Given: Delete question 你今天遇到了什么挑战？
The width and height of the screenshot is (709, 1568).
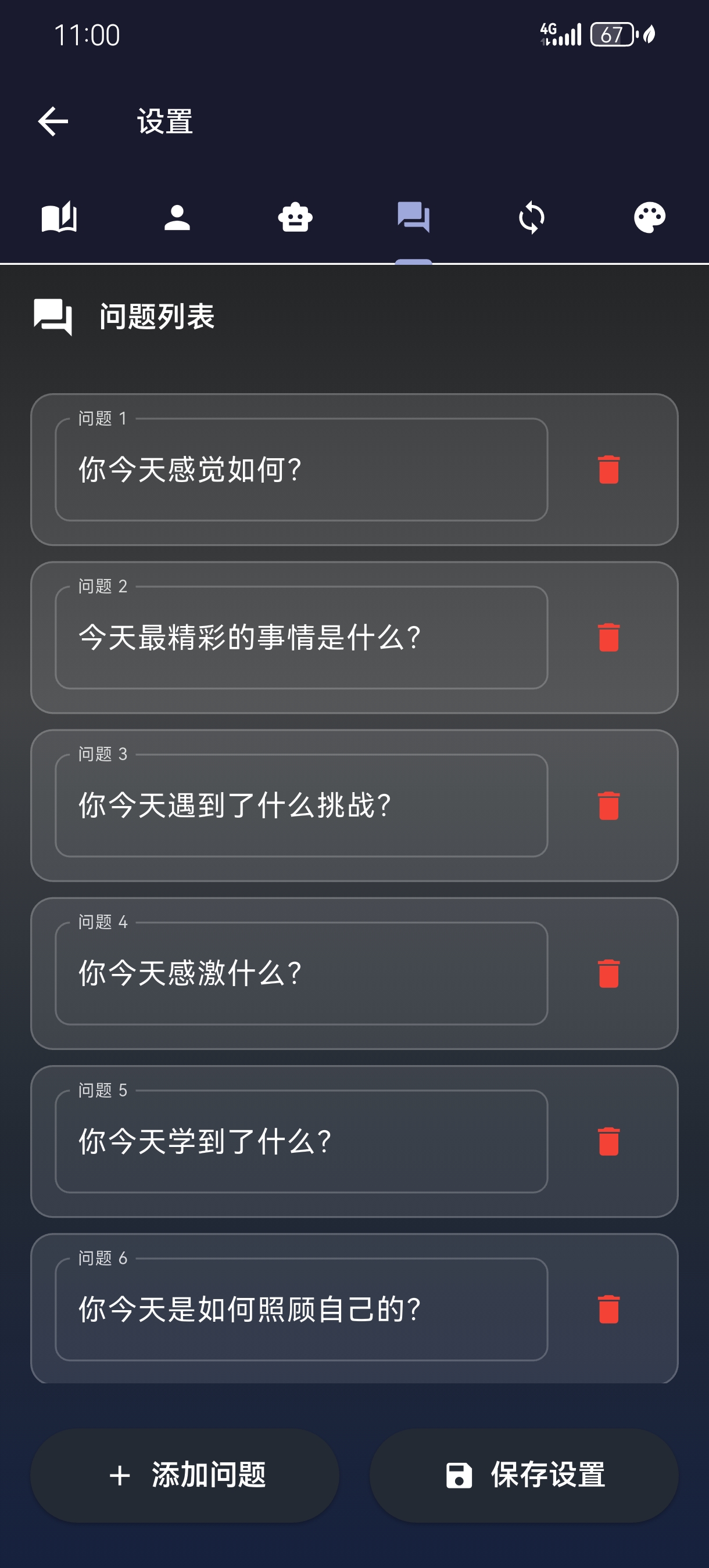Looking at the screenshot, I should pyautogui.click(x=608, y=806).
